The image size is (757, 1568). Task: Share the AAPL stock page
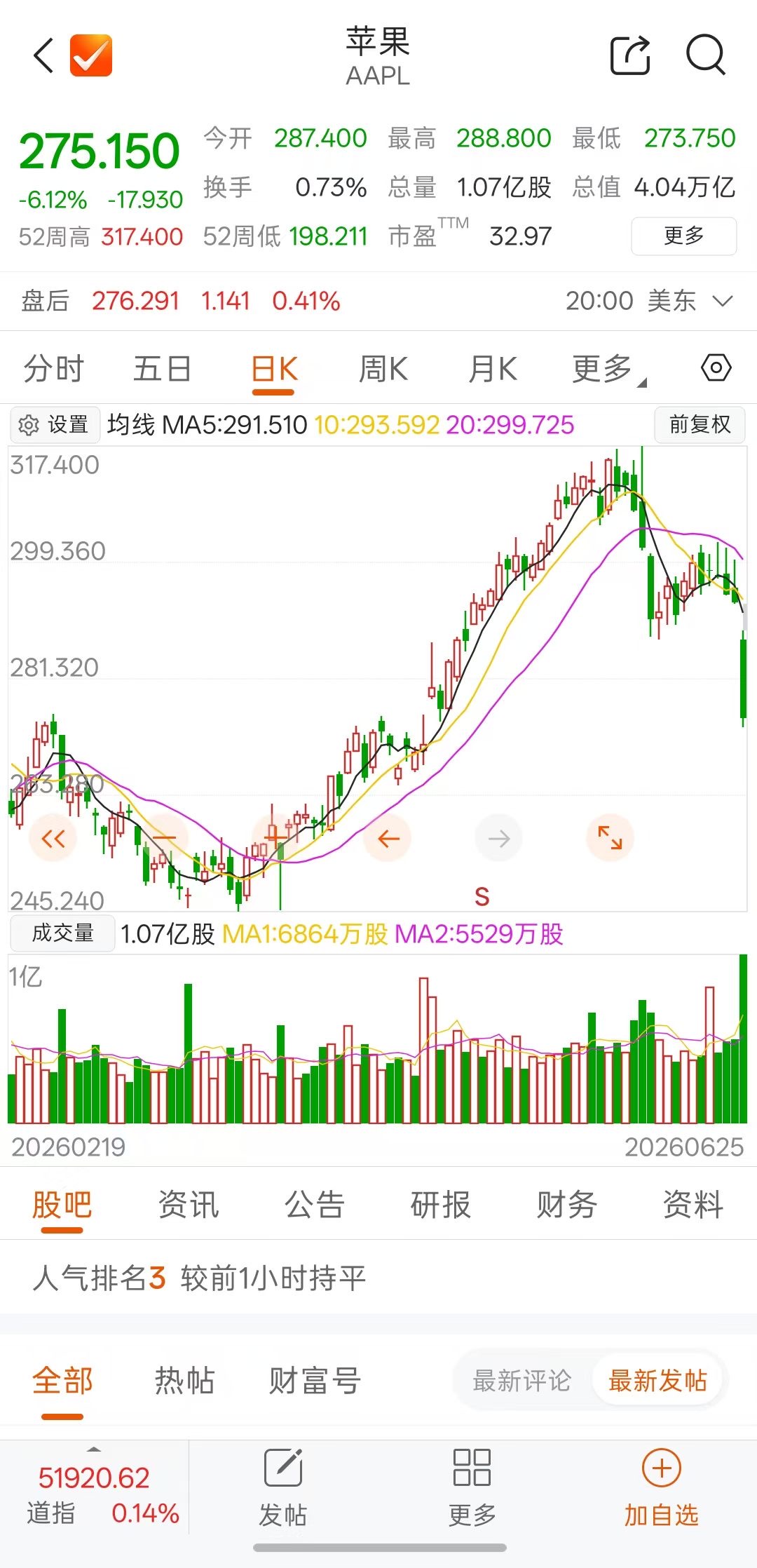631,55
